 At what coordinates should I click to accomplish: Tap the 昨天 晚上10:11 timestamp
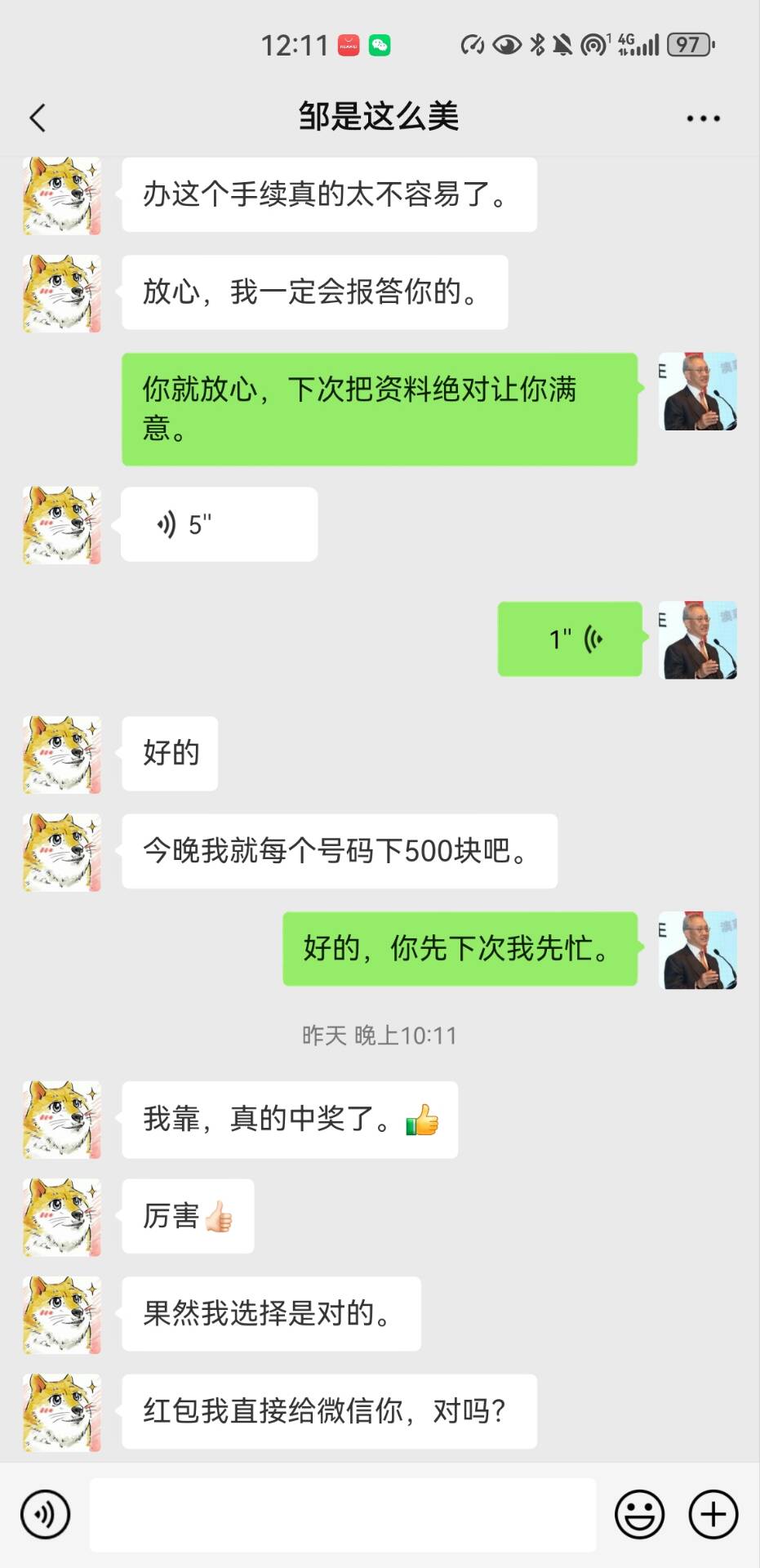(380, 1036)
